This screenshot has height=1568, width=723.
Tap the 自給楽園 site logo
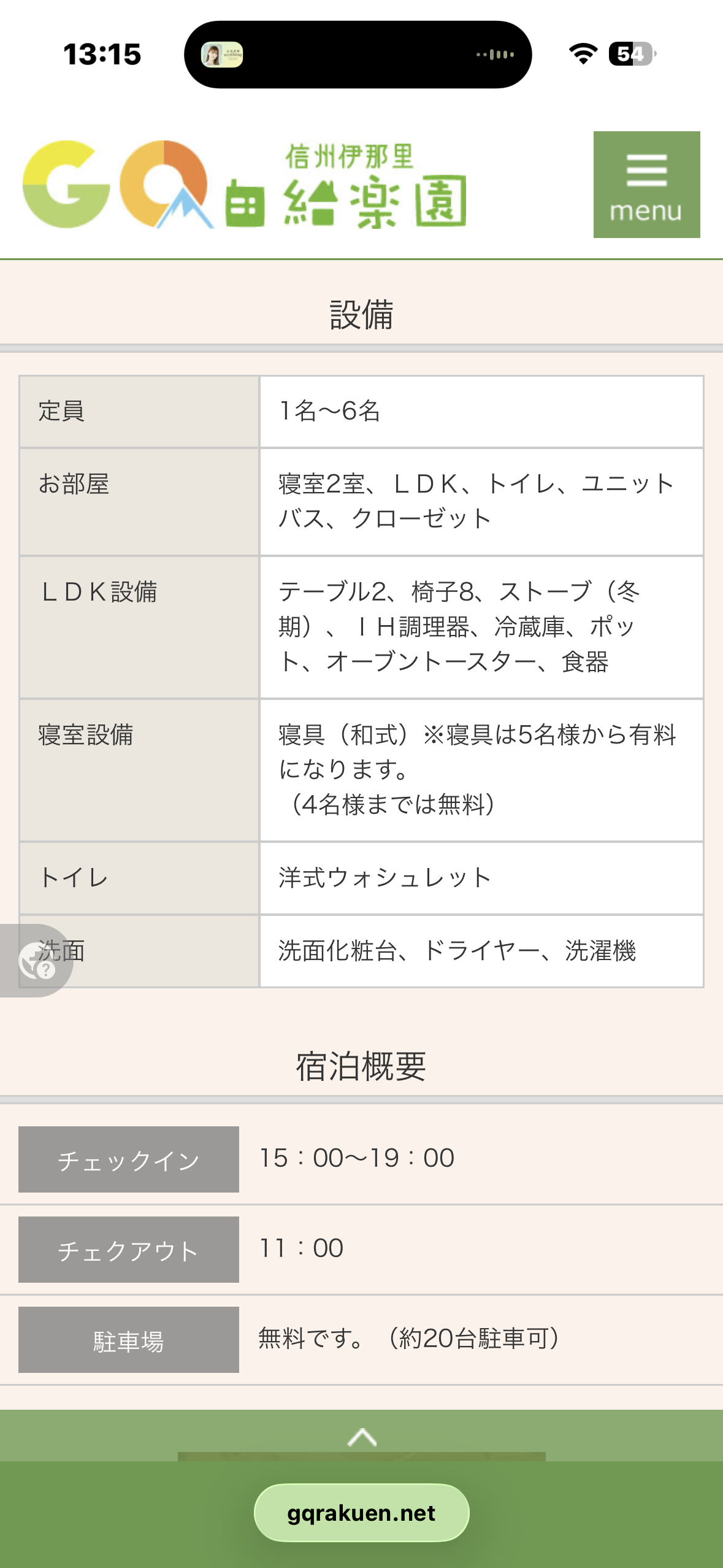pos(245,185)
